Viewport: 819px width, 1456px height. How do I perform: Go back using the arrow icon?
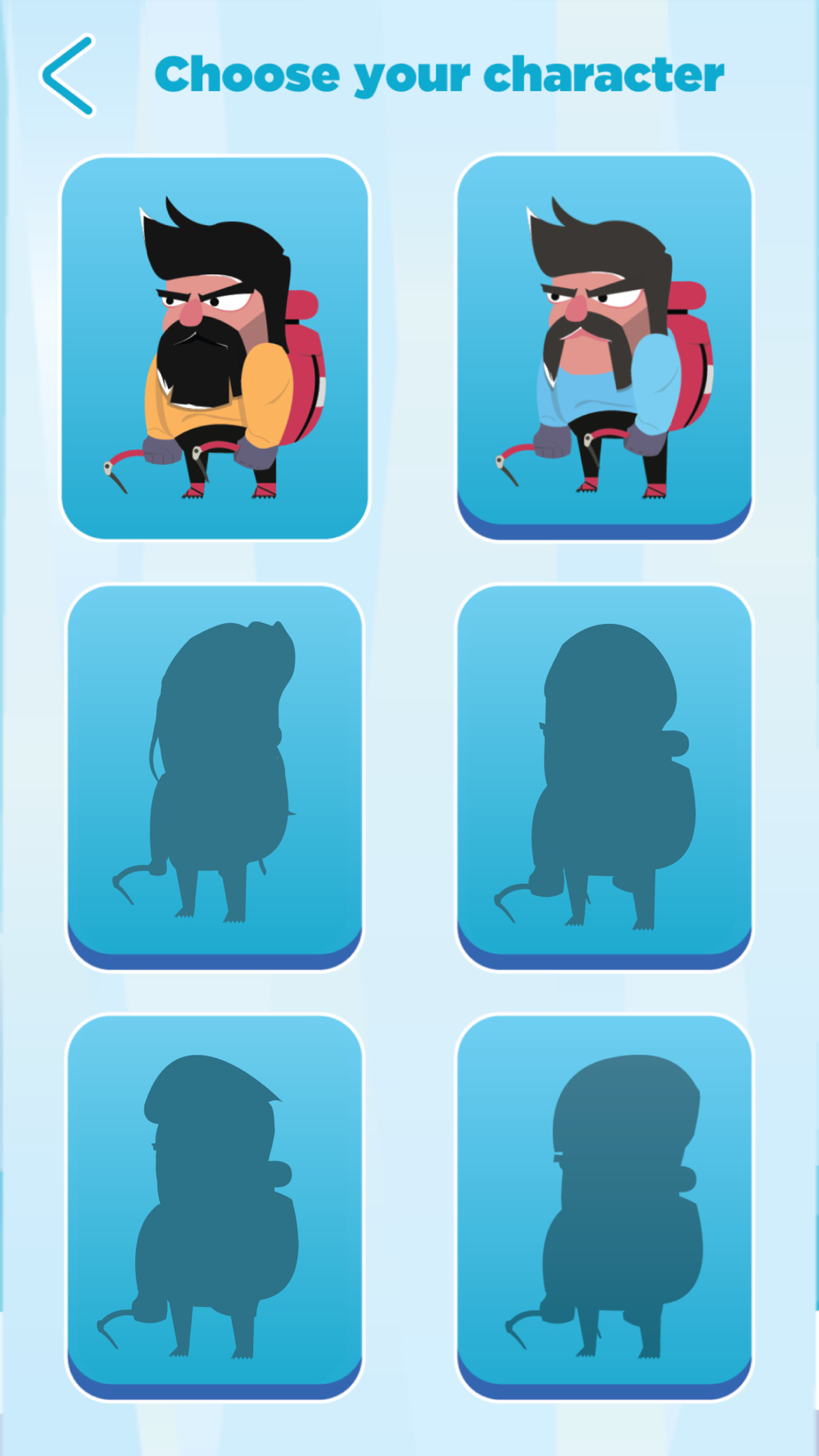[x=69, y=75]
